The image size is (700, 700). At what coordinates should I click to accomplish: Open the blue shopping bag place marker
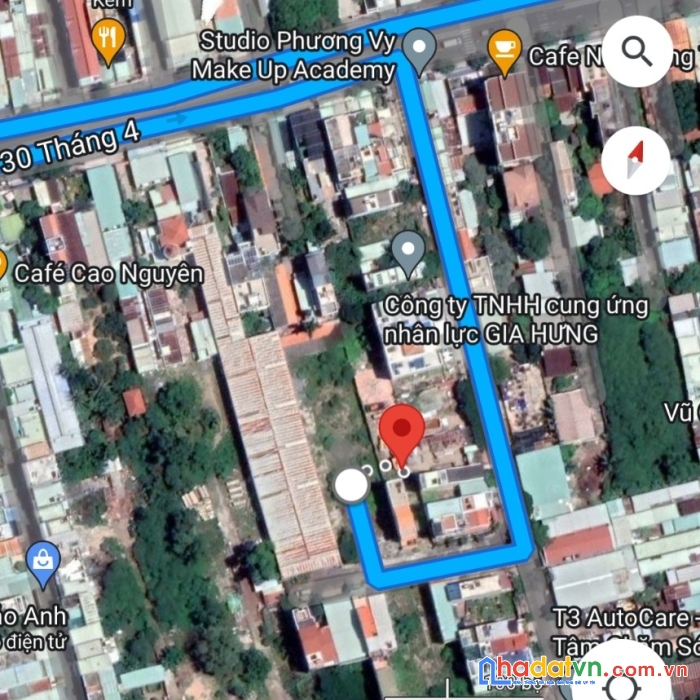click(43, 565)
